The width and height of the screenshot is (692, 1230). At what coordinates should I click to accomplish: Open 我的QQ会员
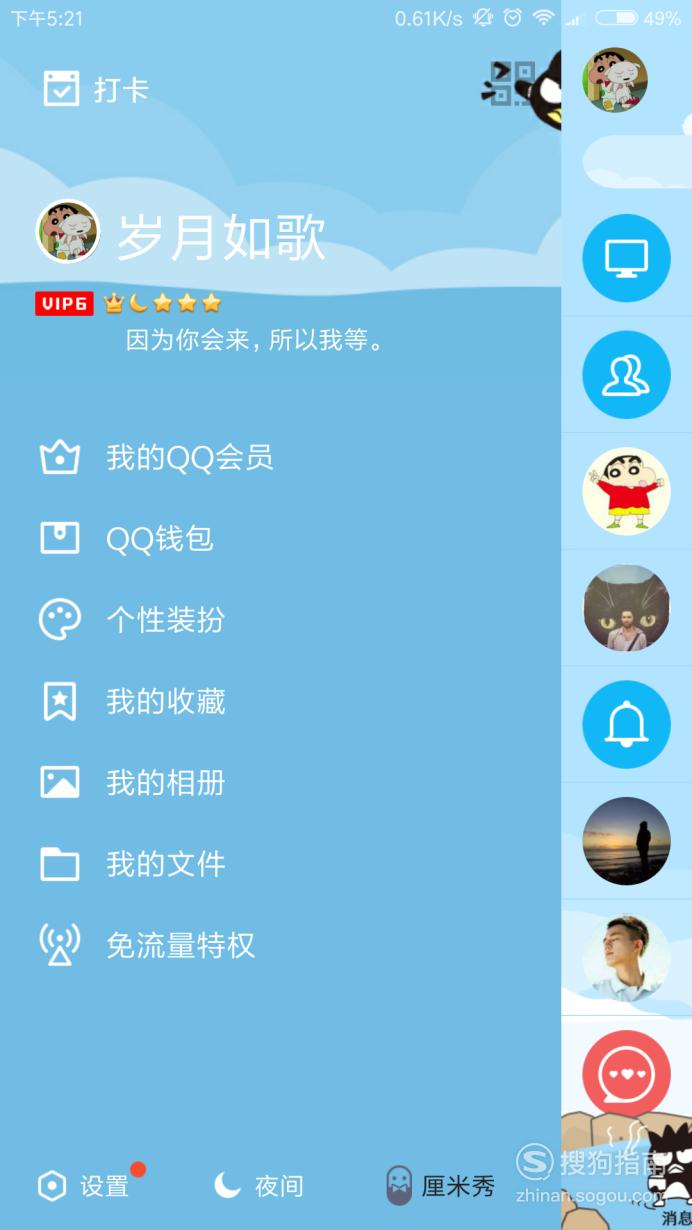tap(156, 458)
